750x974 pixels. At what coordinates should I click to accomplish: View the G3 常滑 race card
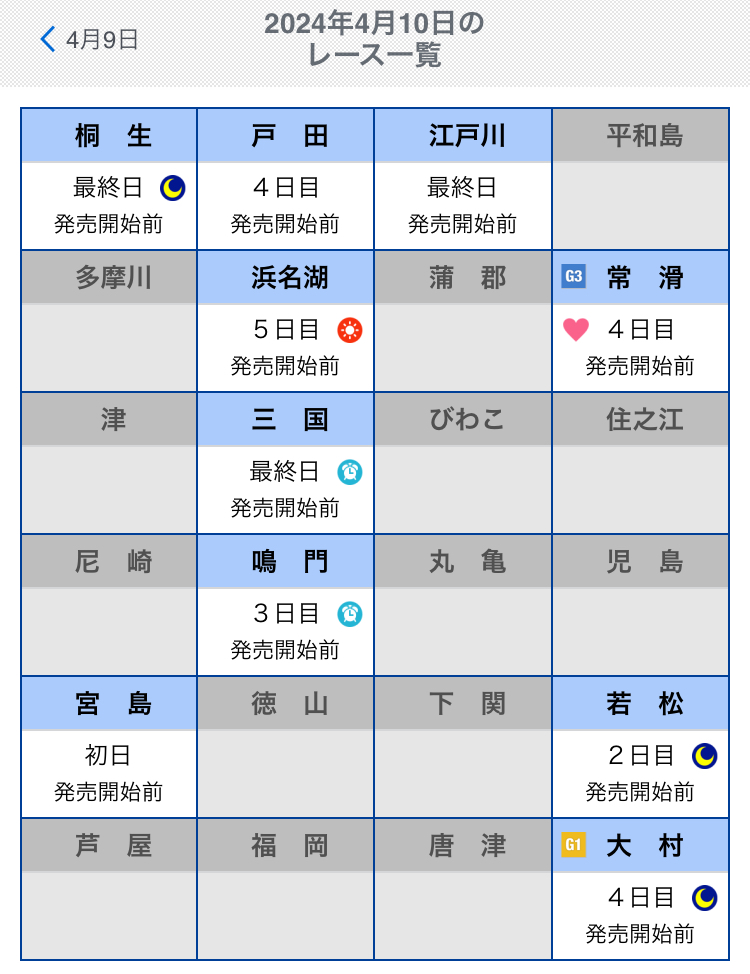(x=640, y=322)
